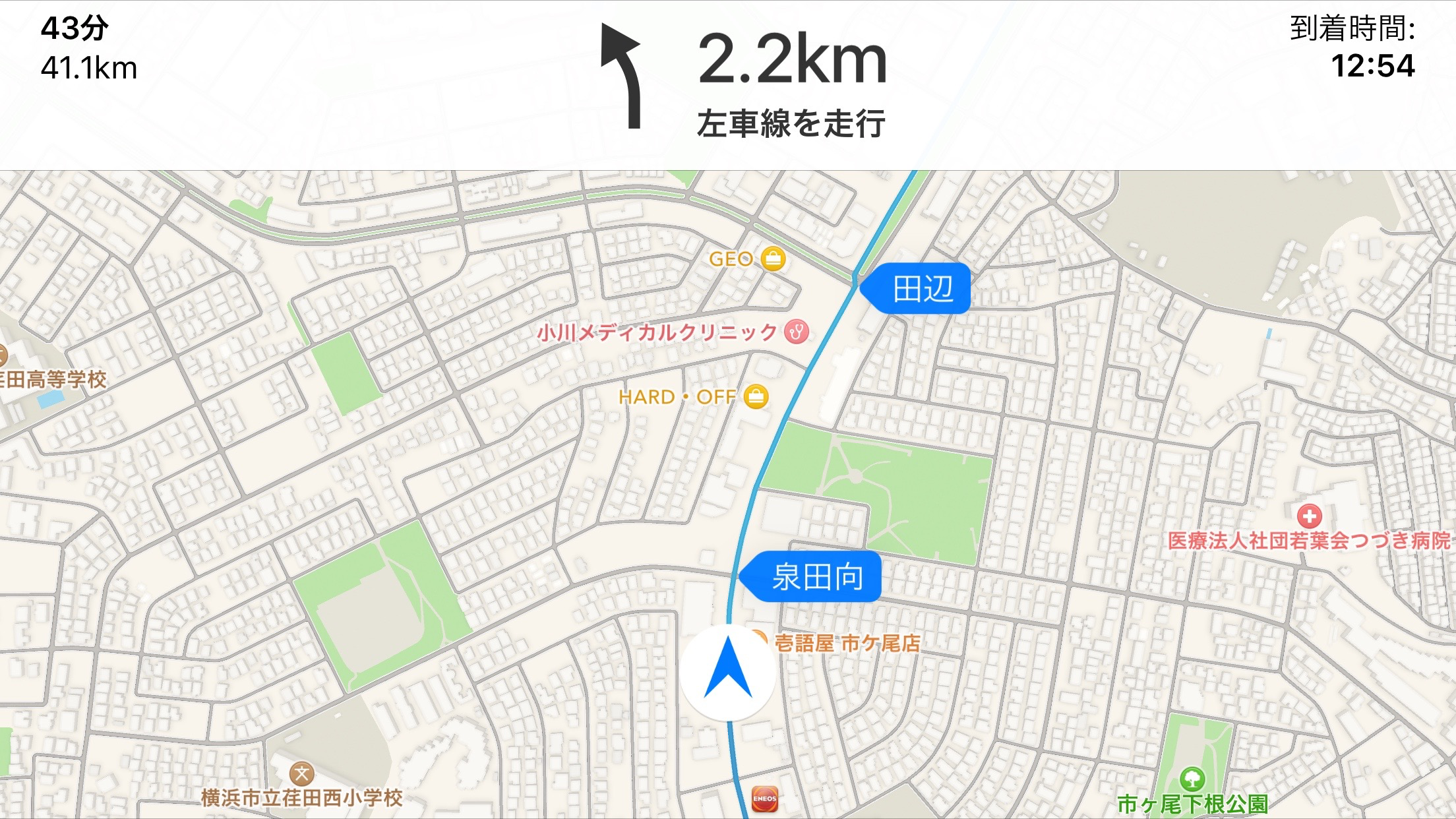
Task: Tap the HARD・OFF shop marker
Action: [x=756, y=397]
